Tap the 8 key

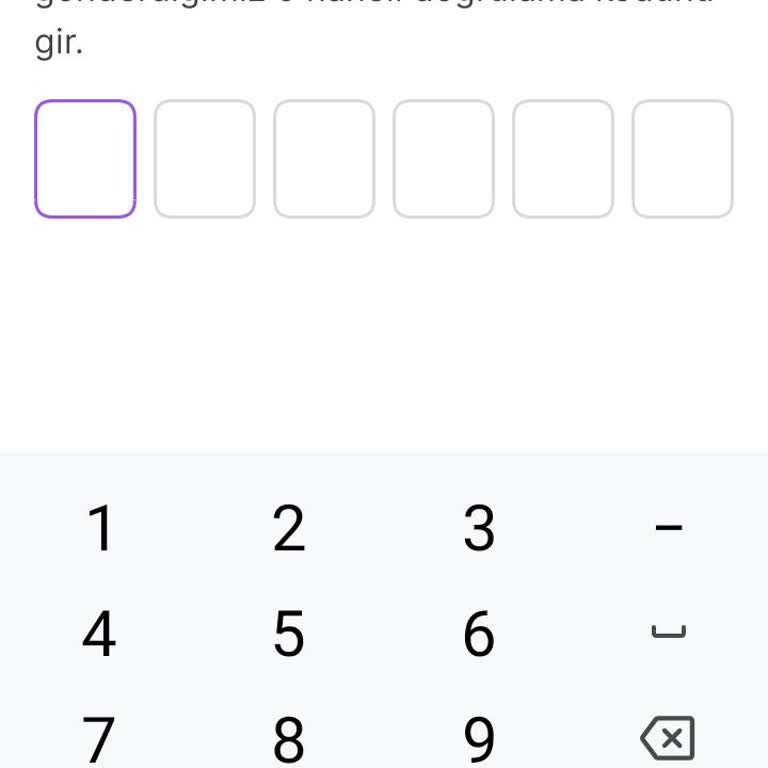pyautogui.click(x=289, y=739)
